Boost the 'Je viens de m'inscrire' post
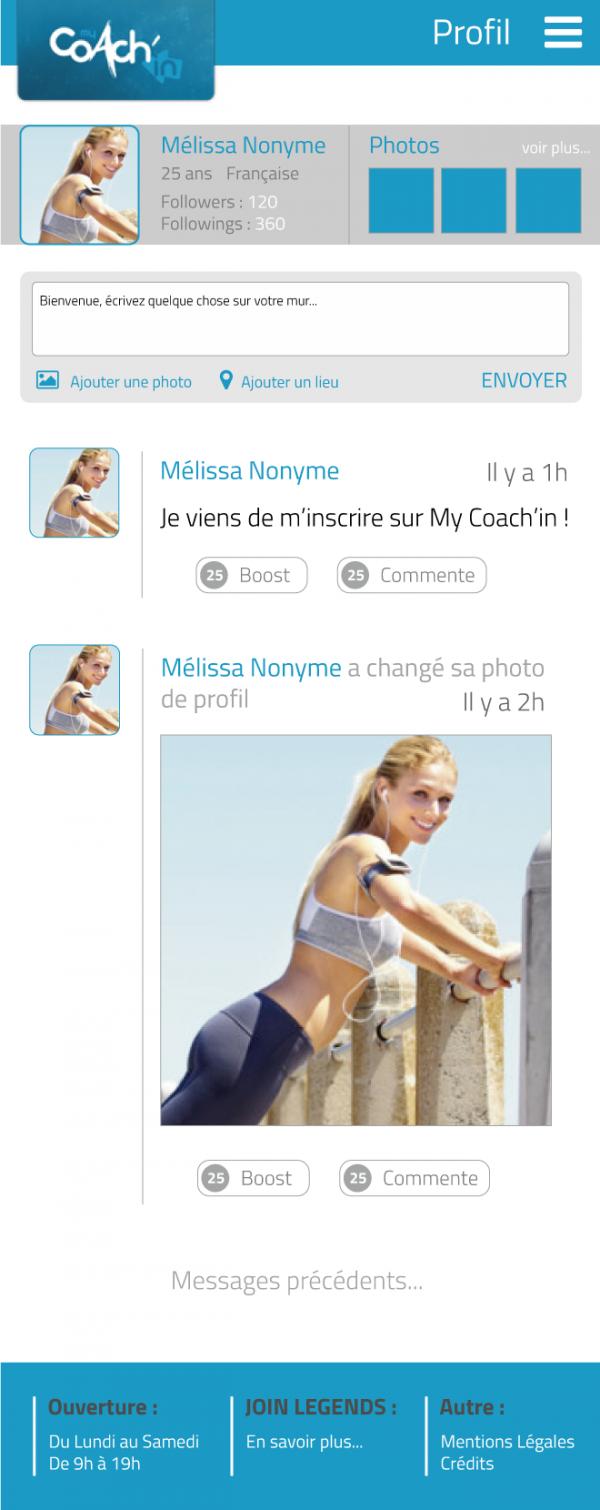Screen dimensions: 600x1510 coord(251,575)
